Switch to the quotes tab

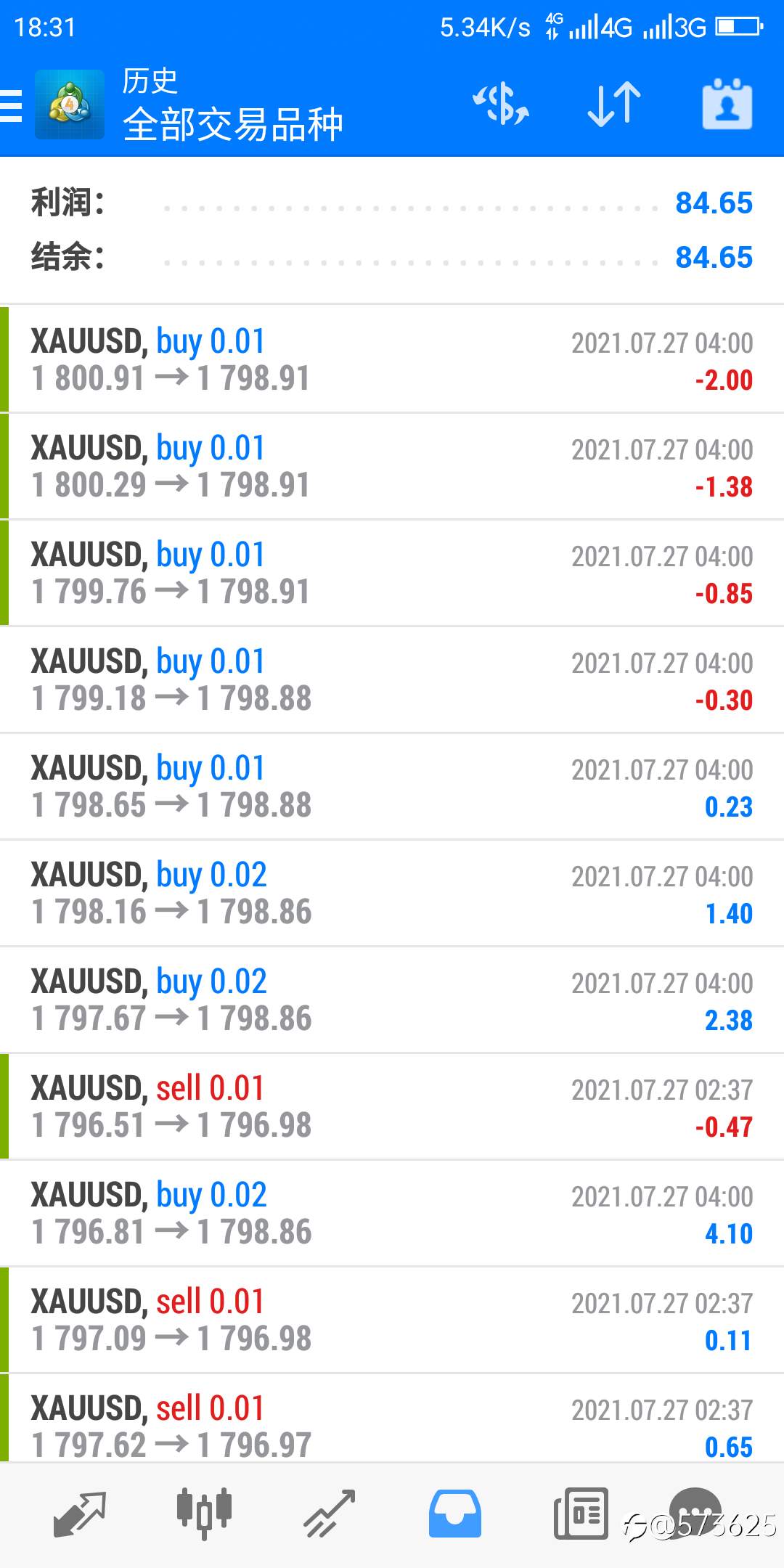80,1514
